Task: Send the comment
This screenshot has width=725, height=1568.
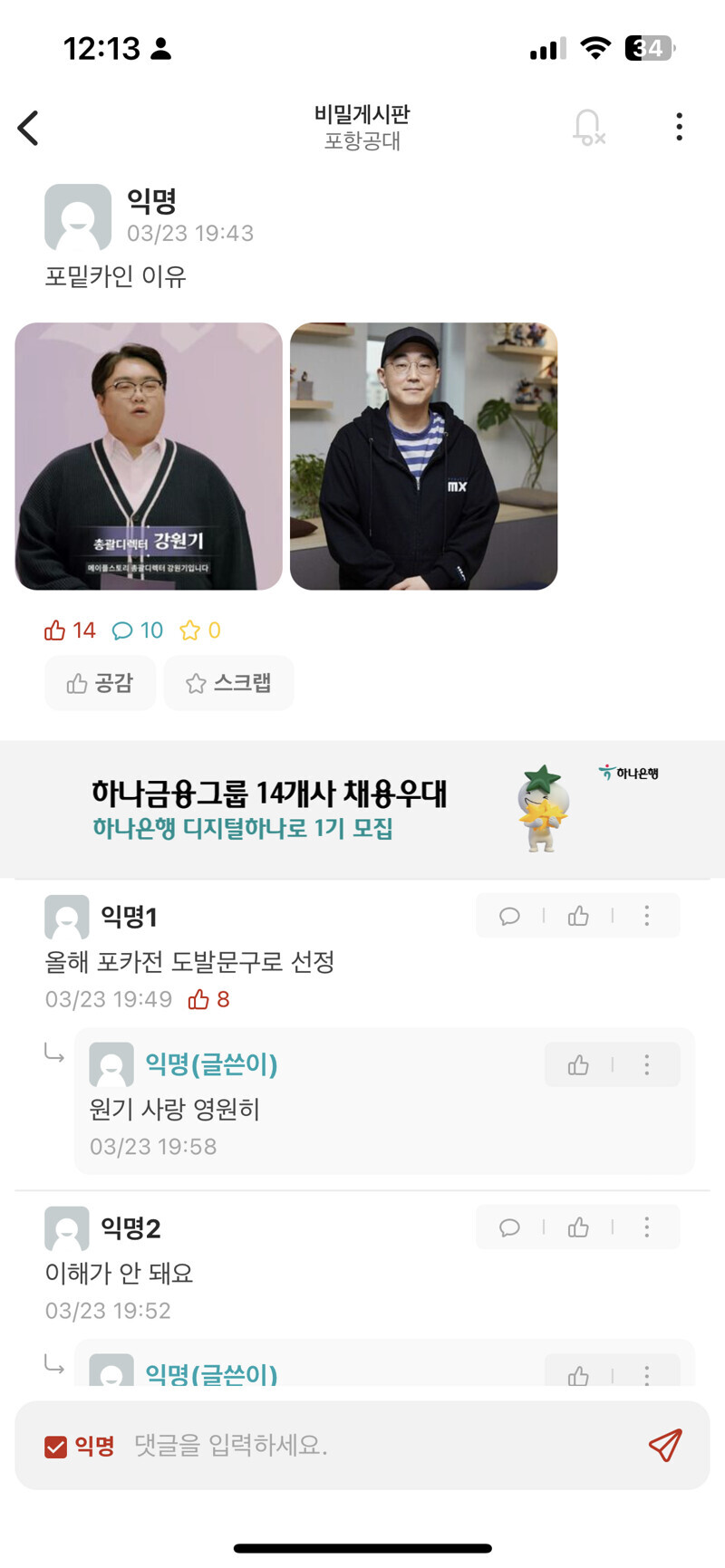Action: coord(664,1446)
